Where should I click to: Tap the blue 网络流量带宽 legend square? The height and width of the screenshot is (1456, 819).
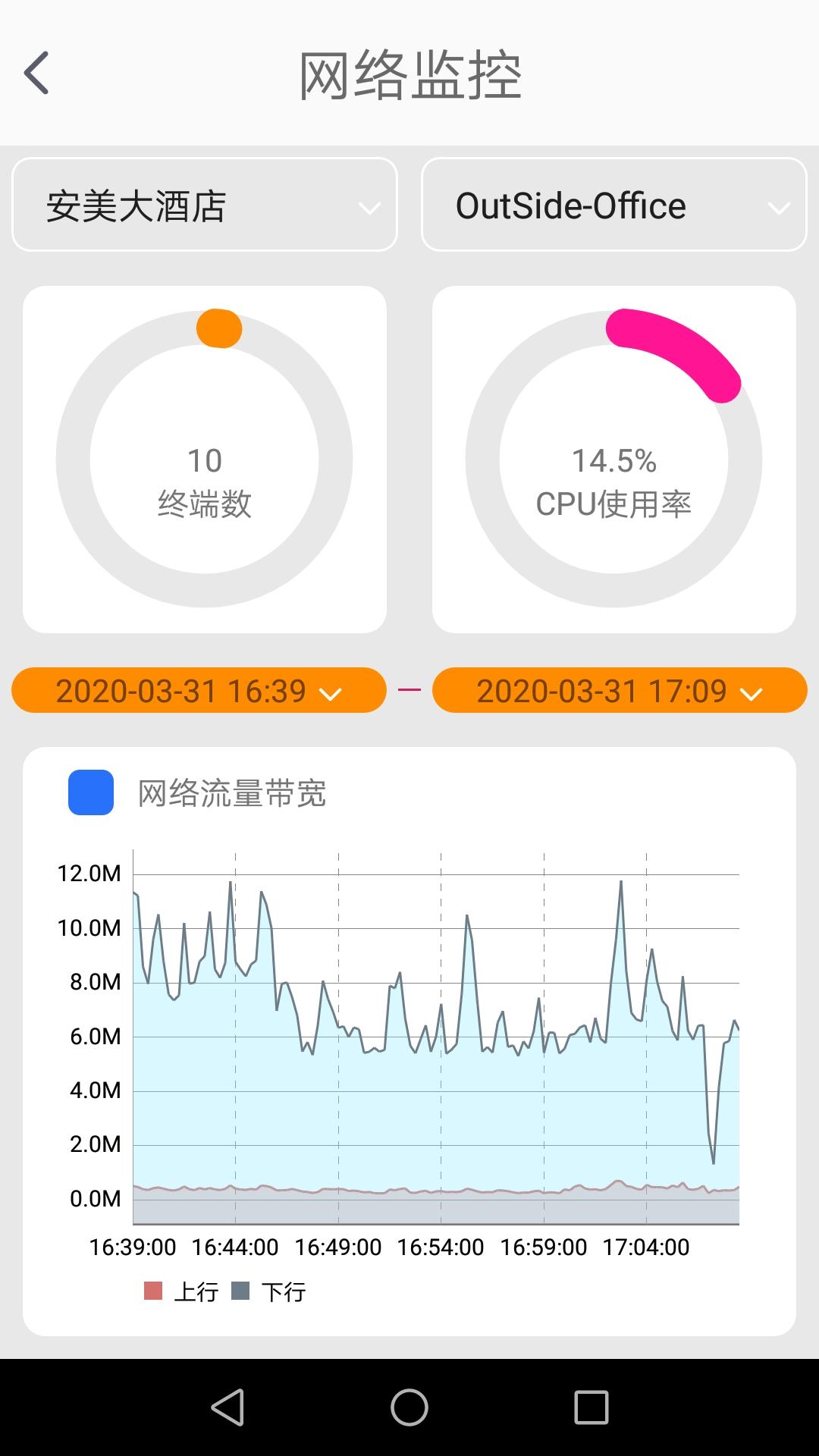[90, 793]
